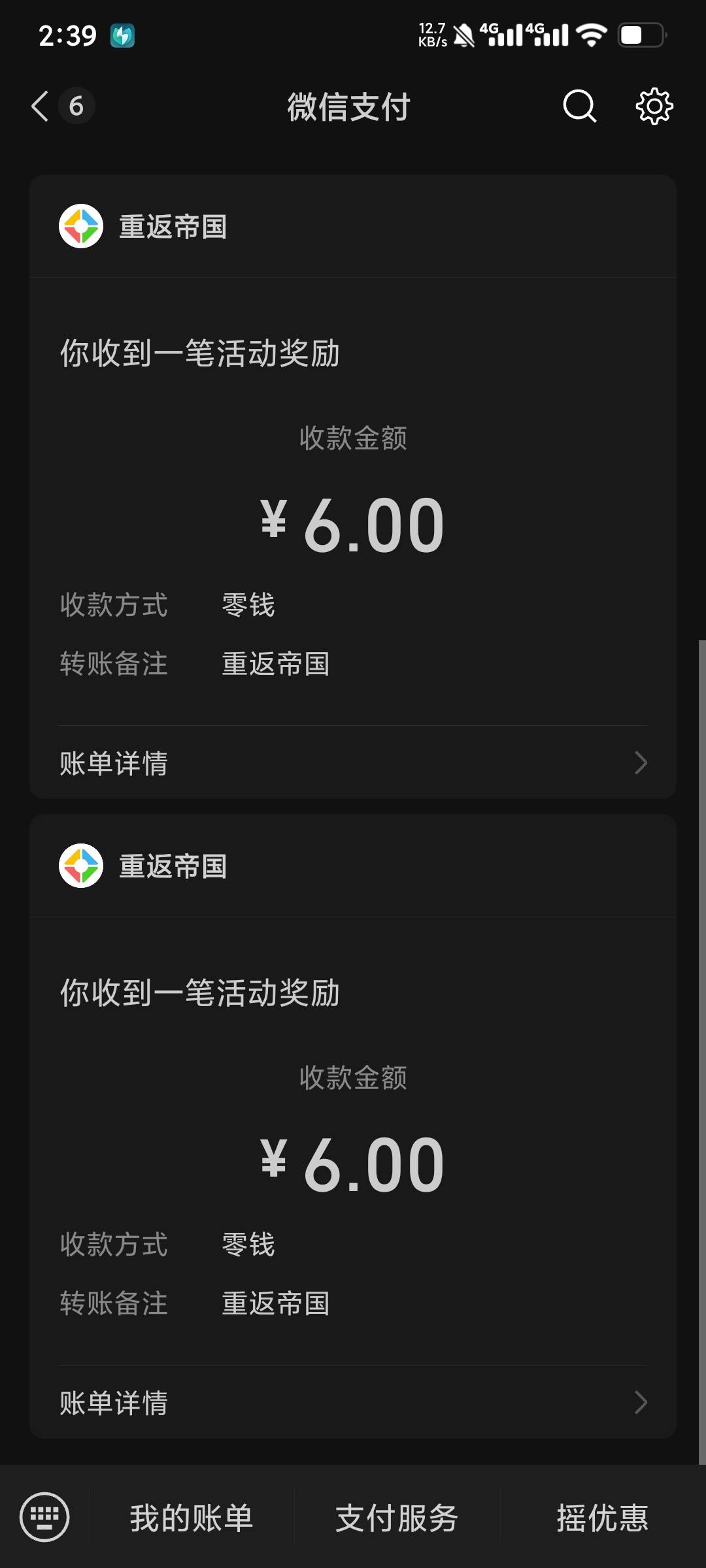Viewport: 706px width, 1568px height.
Task: Open 我的账单 menu
Action: 192,1517
